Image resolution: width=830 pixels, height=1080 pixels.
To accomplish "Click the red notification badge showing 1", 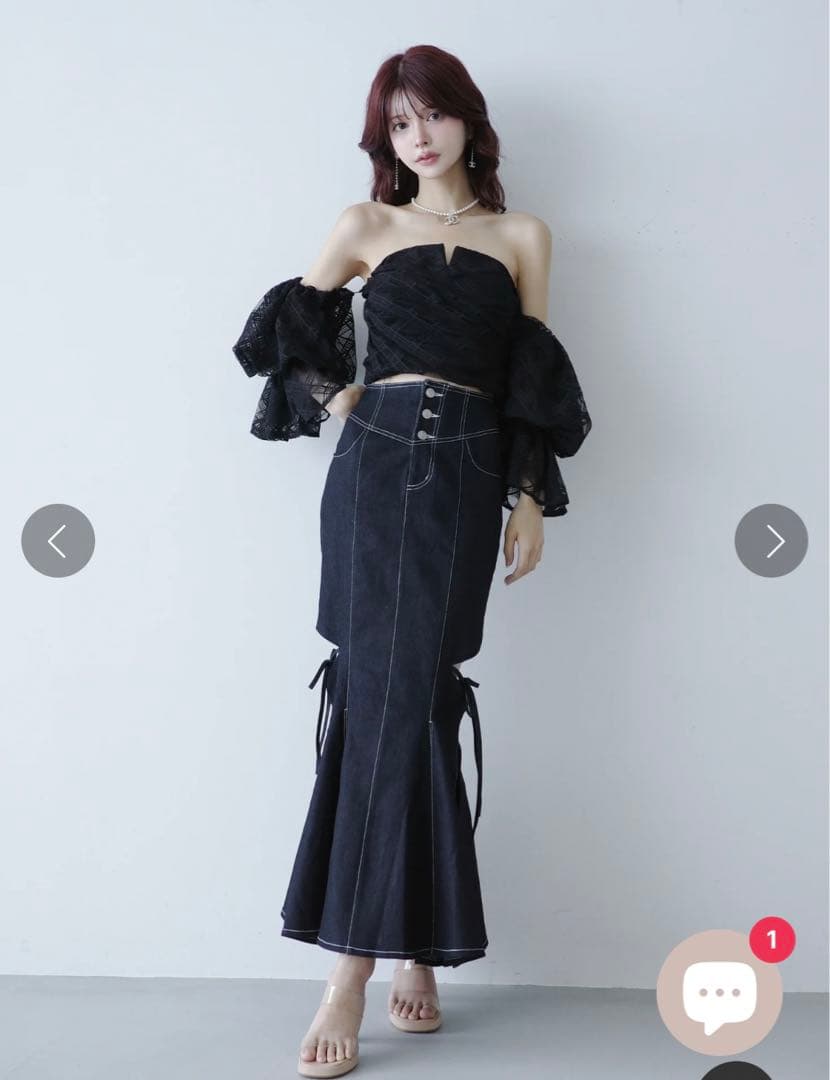I will click(x=773, y=941).
